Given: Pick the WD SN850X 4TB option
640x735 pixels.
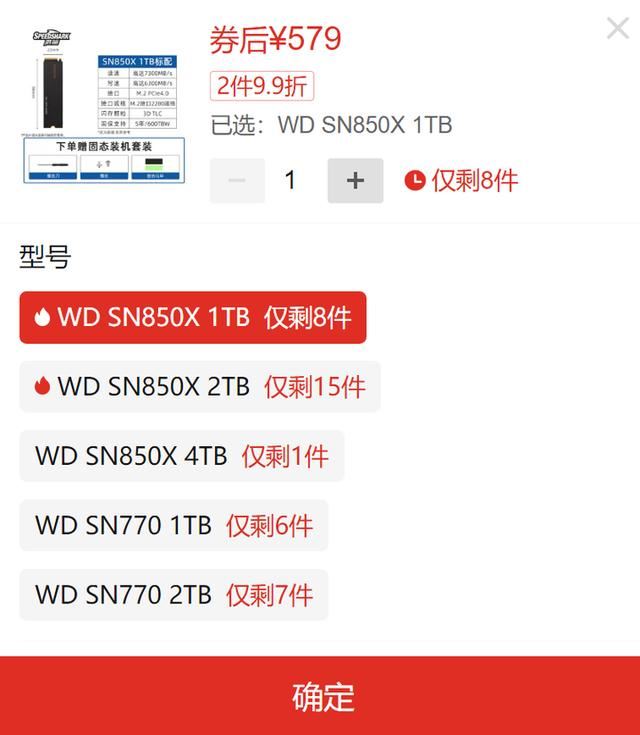Looking at the screenshot, I should [x=181, y=456].
